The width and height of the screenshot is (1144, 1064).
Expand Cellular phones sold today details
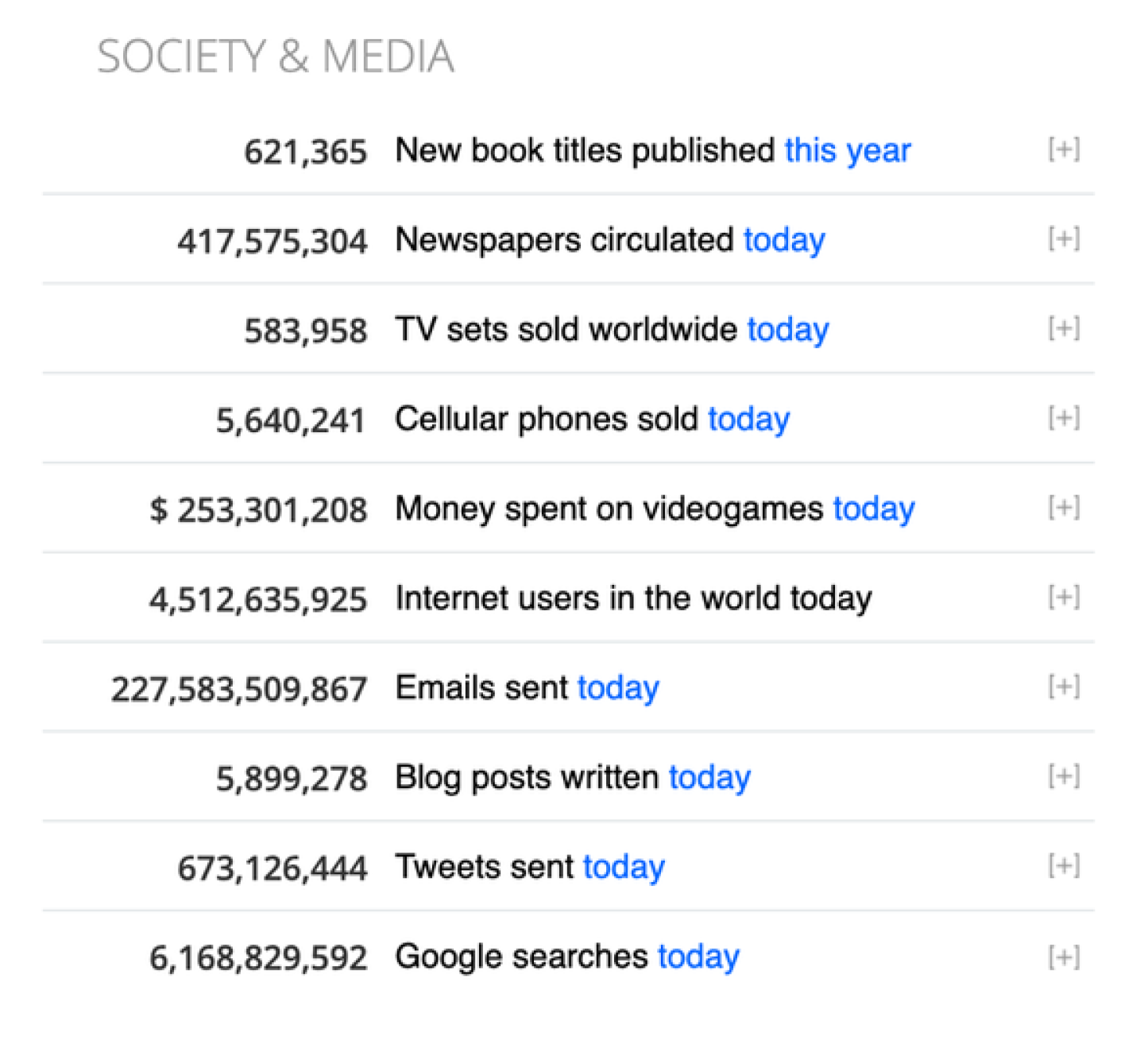[x=1064, y=418]
